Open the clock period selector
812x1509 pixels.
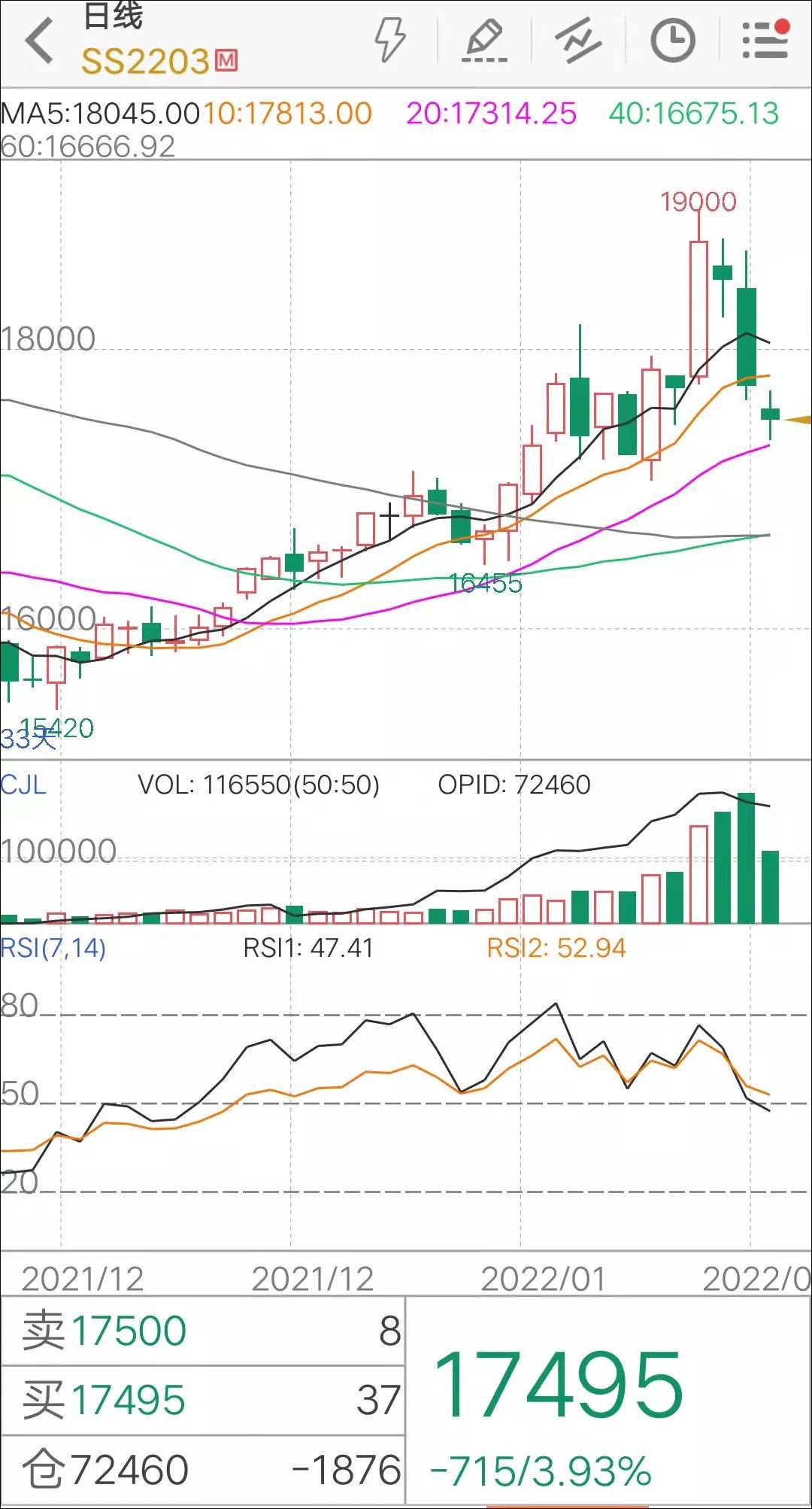(x=672, y=41)
